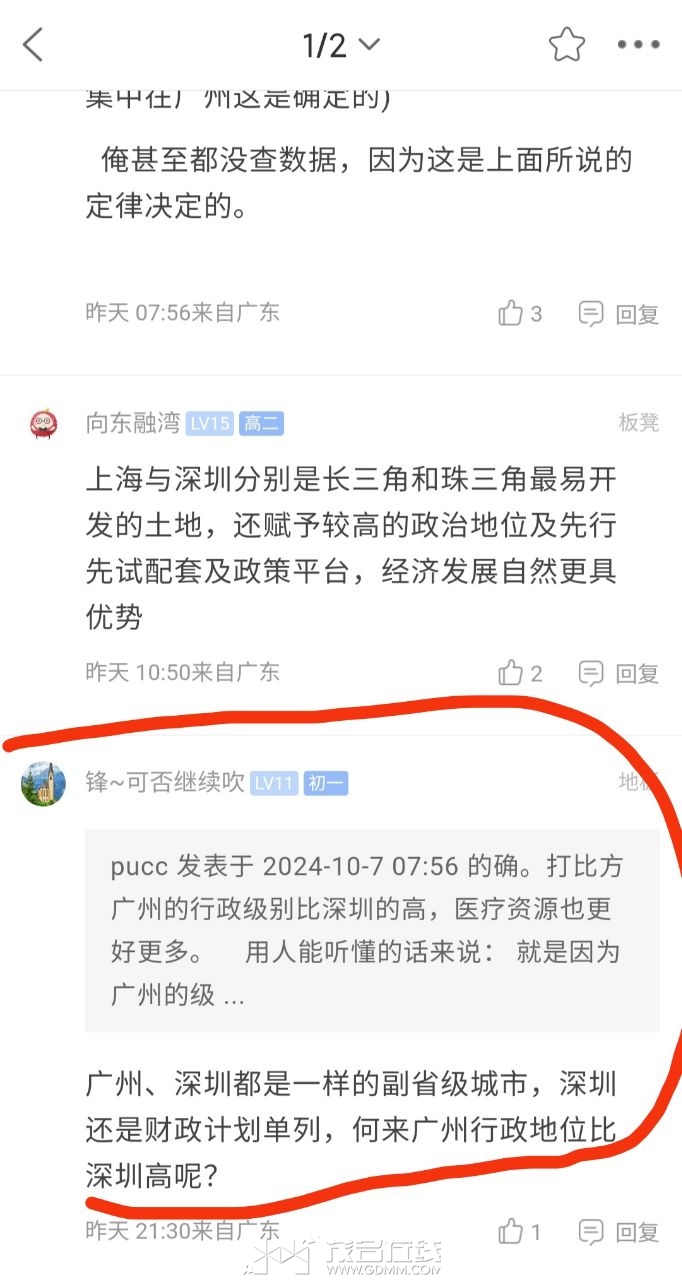Open the 1/2 page selector dropdown
The height and width of the screenshot is (1280, 682).
[x=341, y=45]
